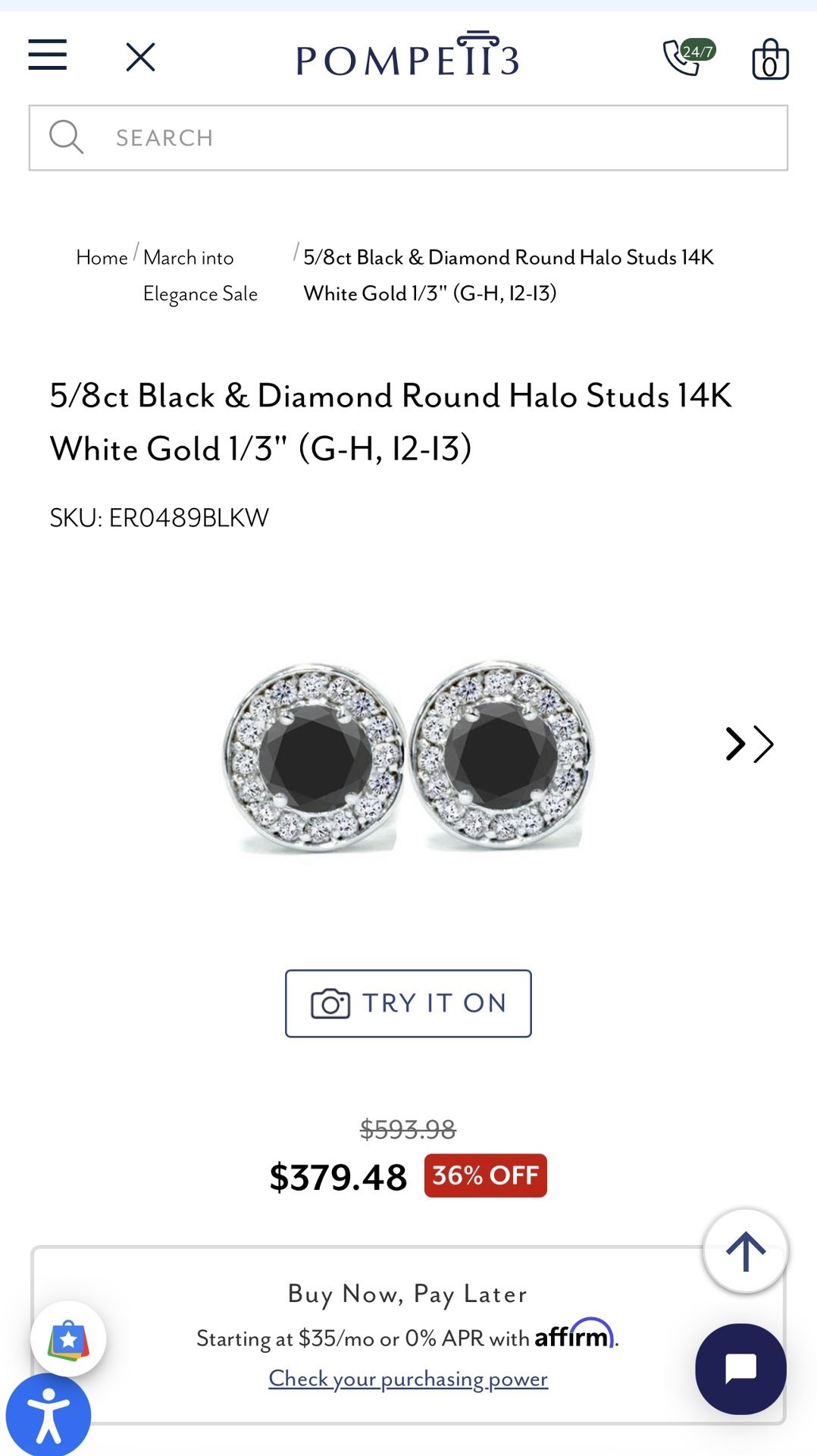This screenshot has width=817, height=1456.
Task: Select the 36% OFF badge
Action: tap(486, 1175)
